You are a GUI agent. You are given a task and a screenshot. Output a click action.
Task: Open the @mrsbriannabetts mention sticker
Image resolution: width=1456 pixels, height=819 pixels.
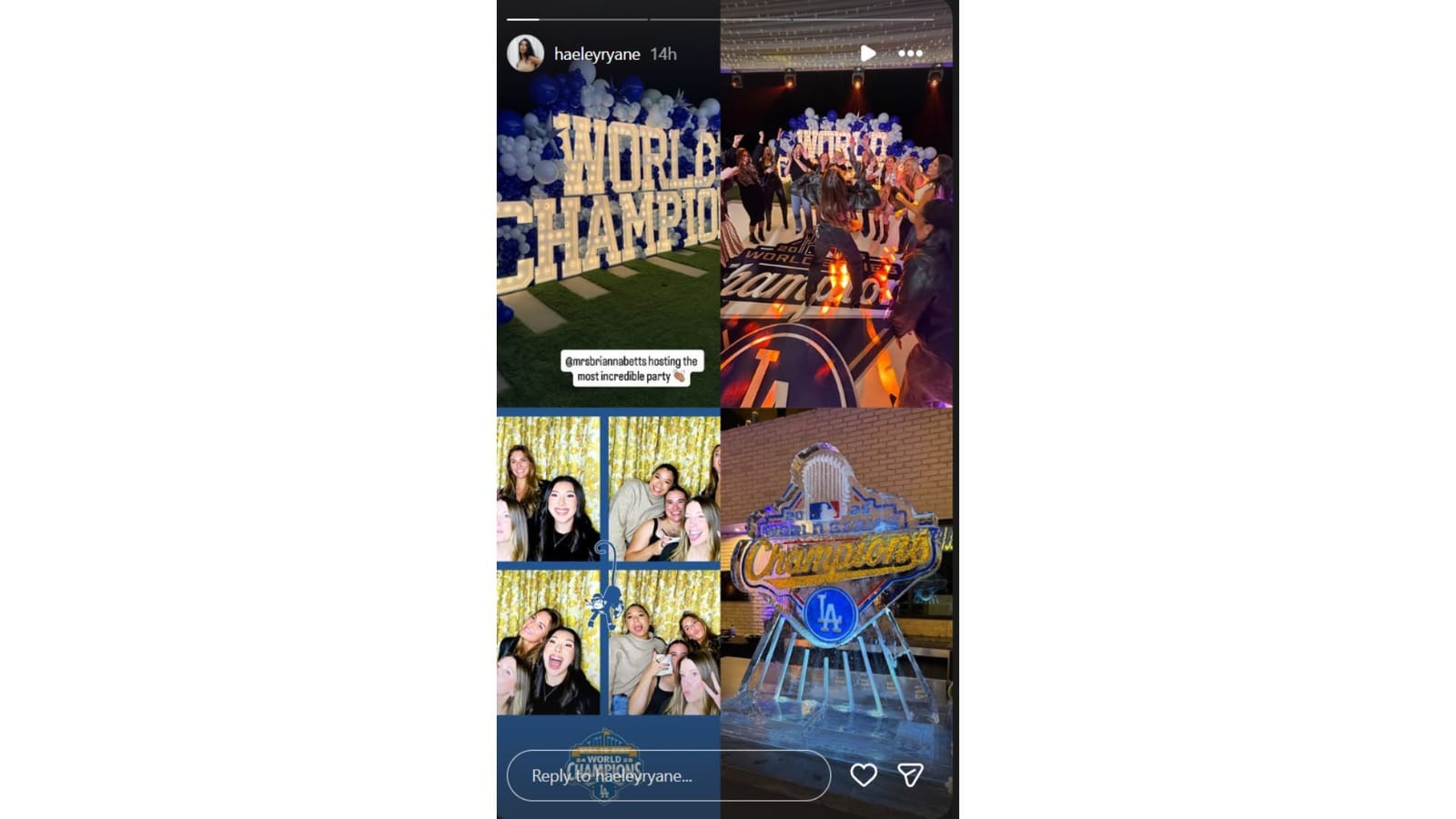pyautogui.click(x=632, y=369)
